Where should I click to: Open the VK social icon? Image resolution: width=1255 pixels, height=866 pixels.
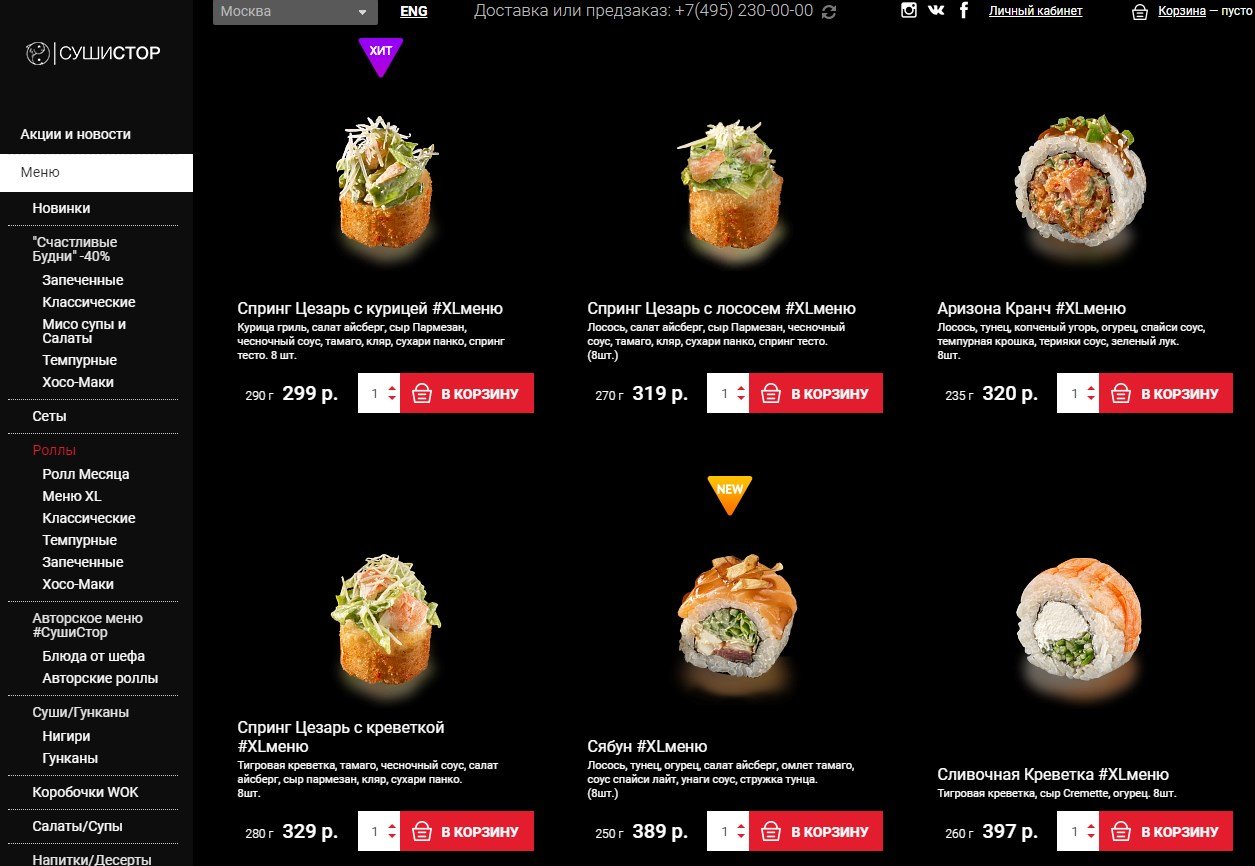click(936, 11)
